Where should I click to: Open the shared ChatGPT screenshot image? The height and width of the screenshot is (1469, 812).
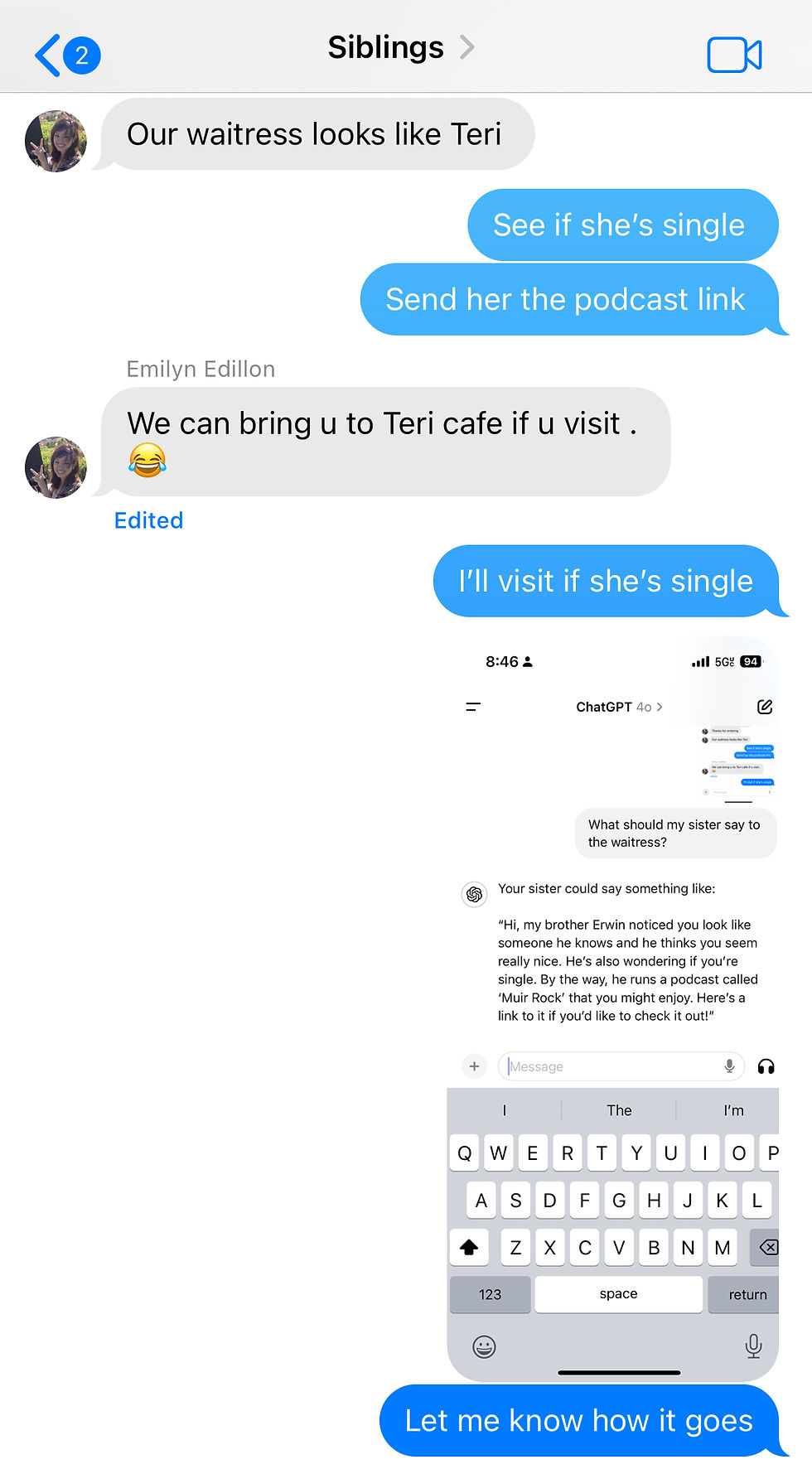point(612,1008)
